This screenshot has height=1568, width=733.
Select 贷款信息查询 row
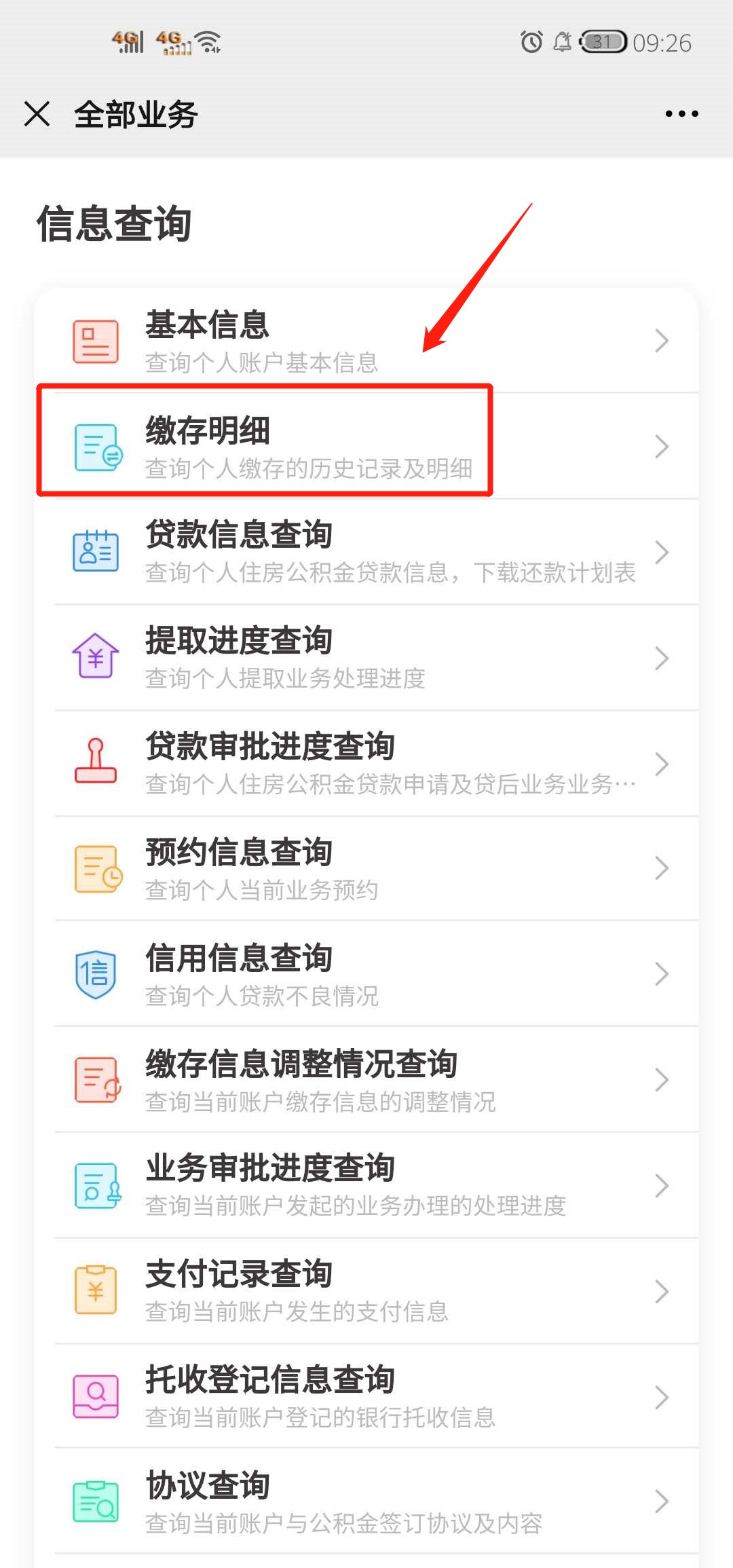(x=366, y=552)
